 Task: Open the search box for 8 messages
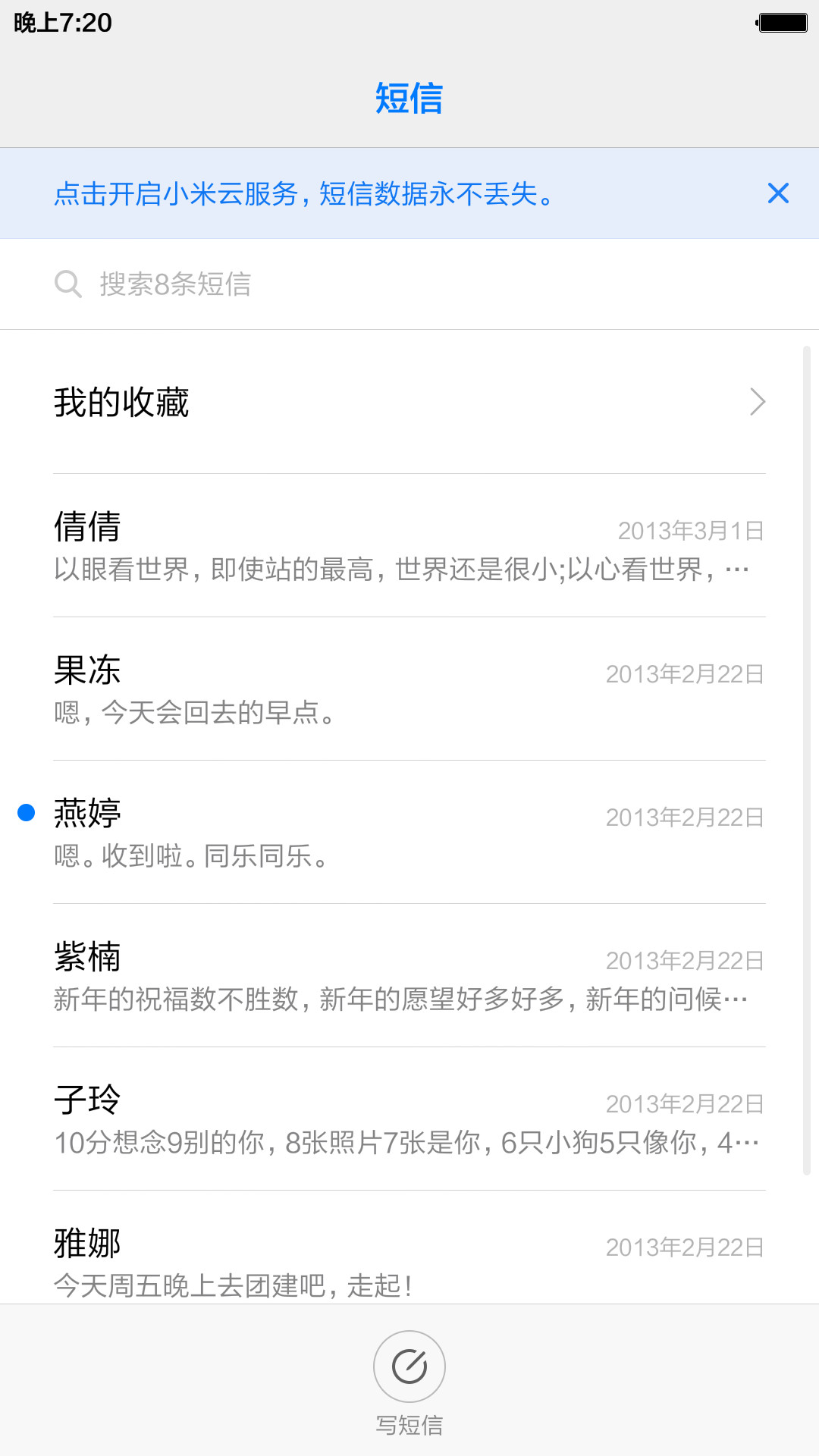click(x=409, y=284)
